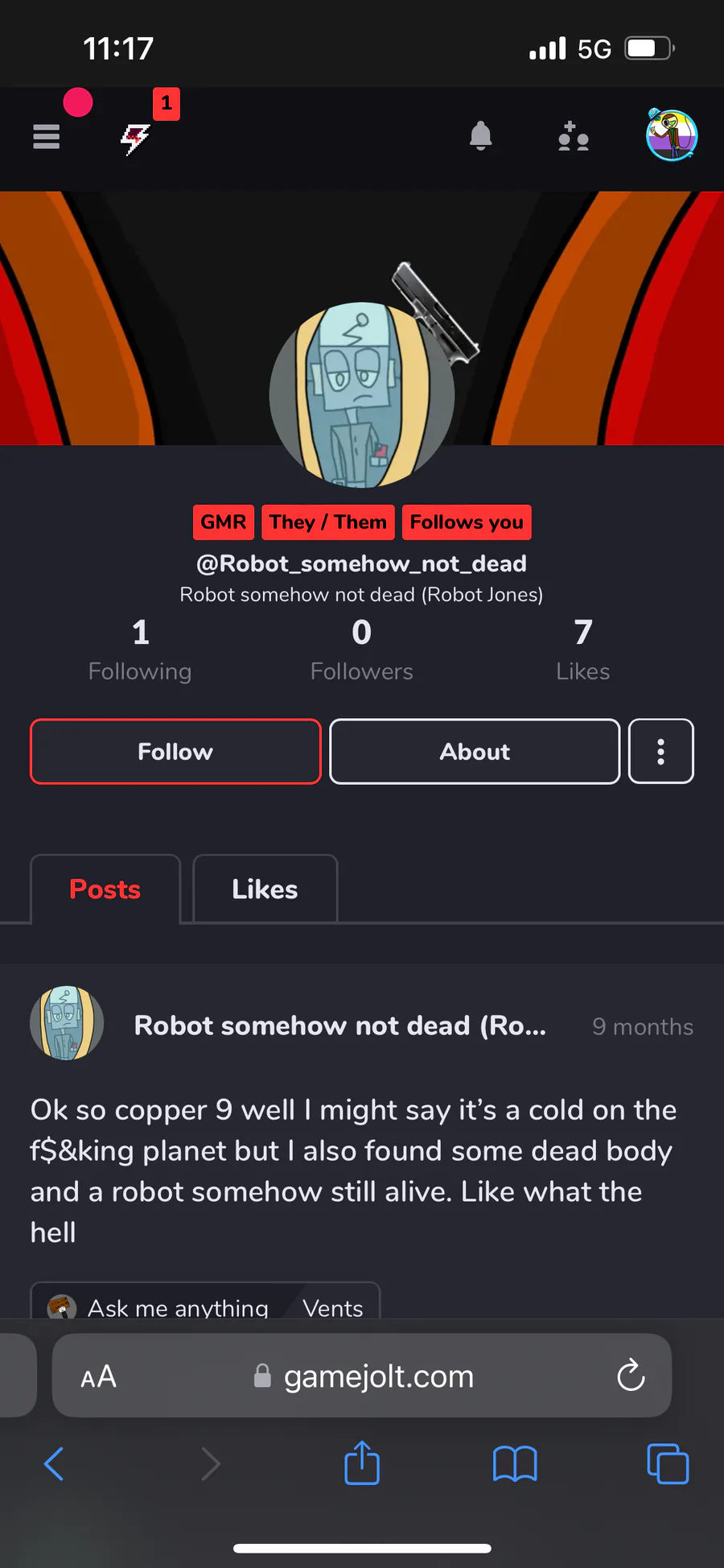Open the notifications bell
724x1568 pixels.
click(x=480, y=136)
